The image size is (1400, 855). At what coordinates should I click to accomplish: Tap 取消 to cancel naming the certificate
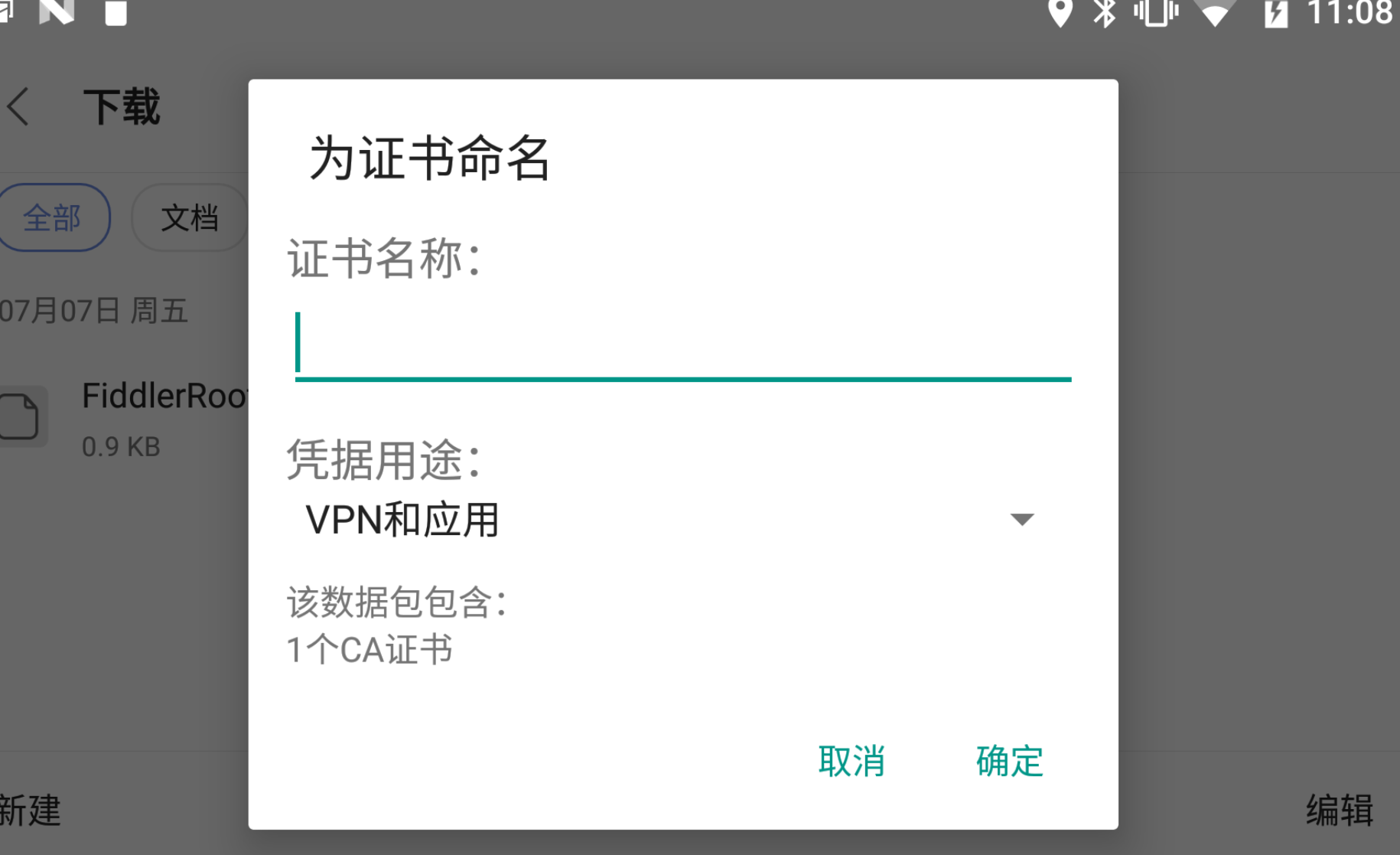pyautogui.click(x=851, y=761)
